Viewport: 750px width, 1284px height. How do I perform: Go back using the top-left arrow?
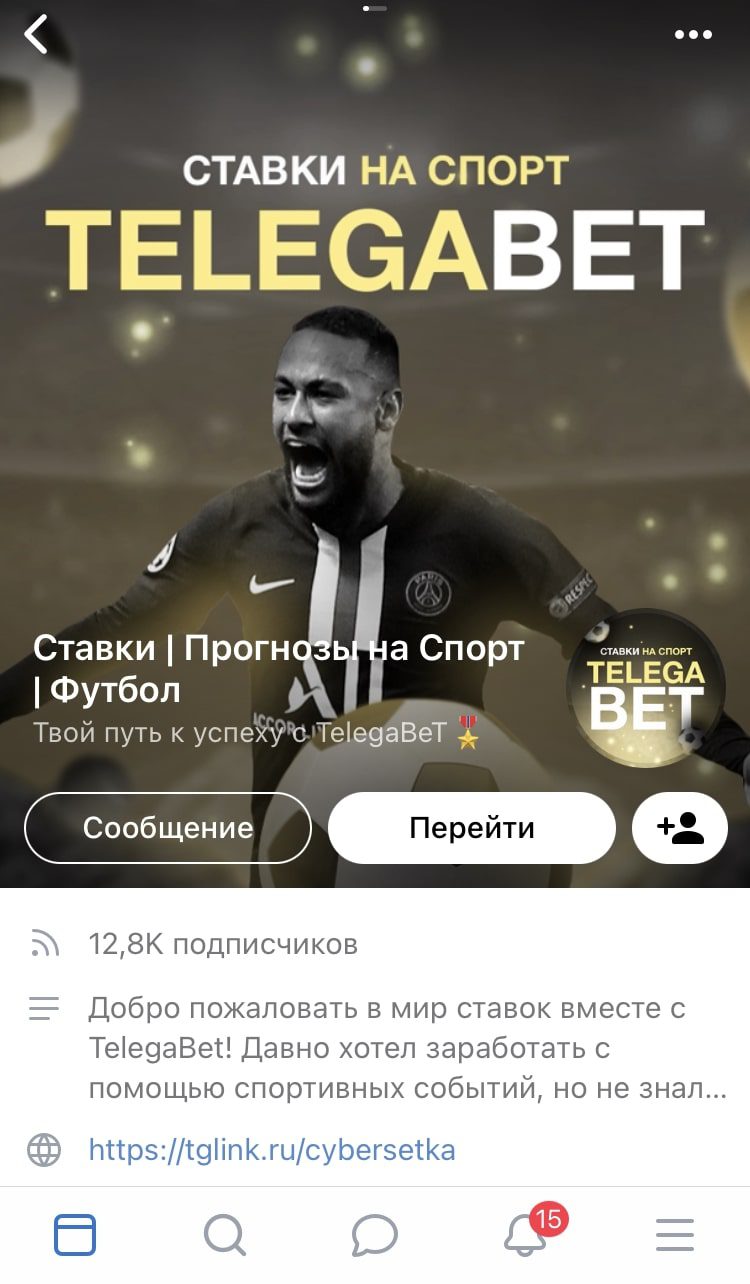37,35
